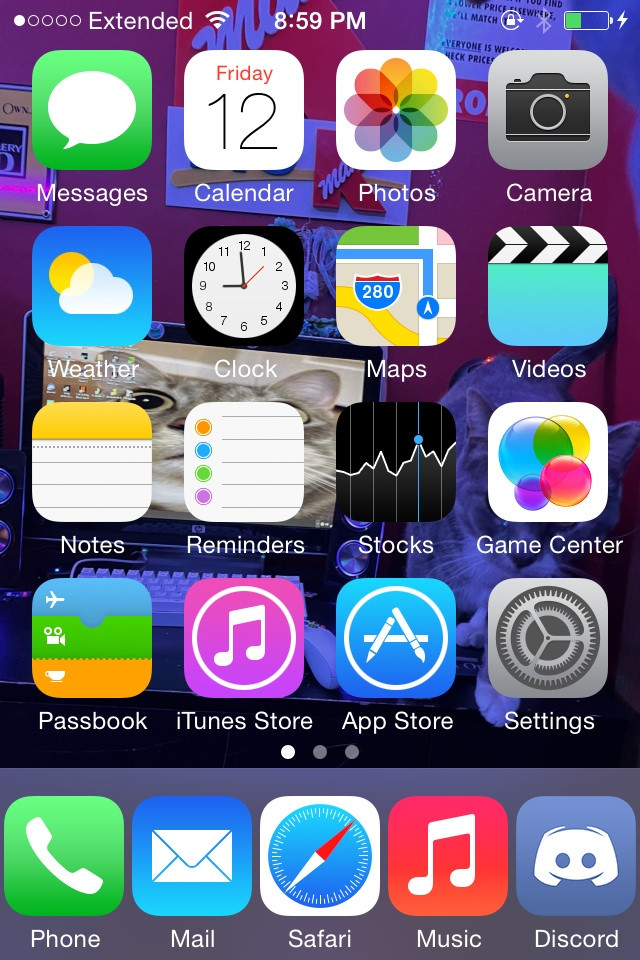Open Photos

coord(396,110)
